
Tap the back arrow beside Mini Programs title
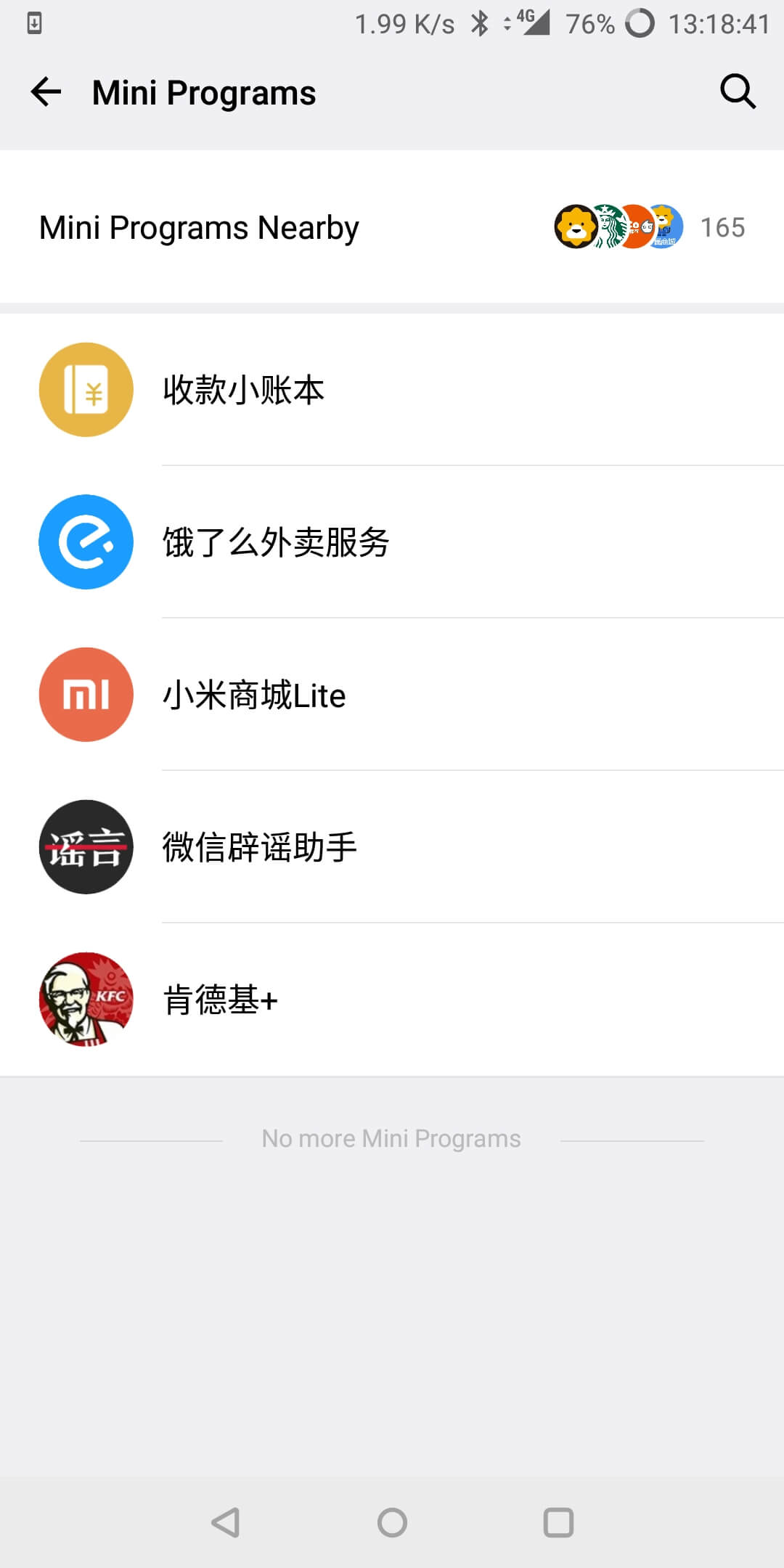(46, 91)
